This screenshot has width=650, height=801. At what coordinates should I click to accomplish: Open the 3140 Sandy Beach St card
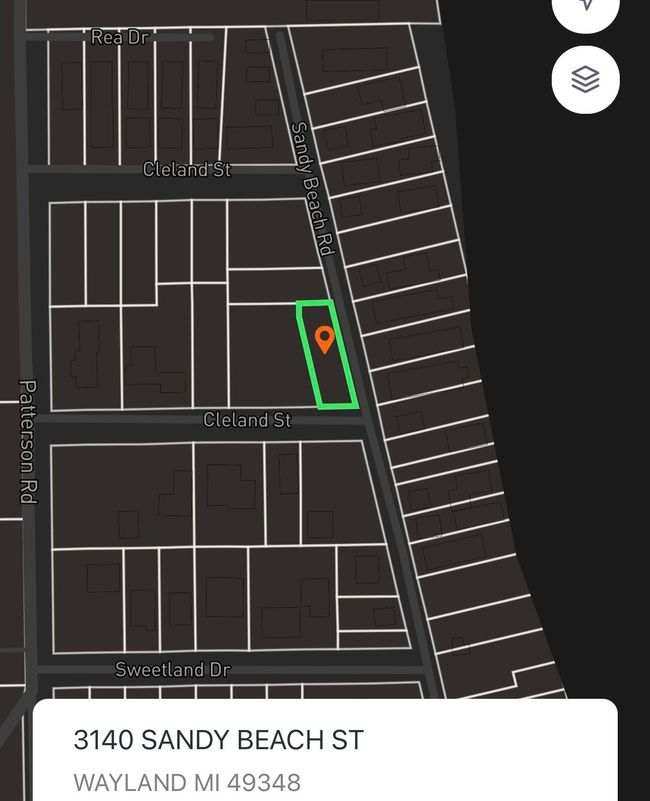click(325, 753)
